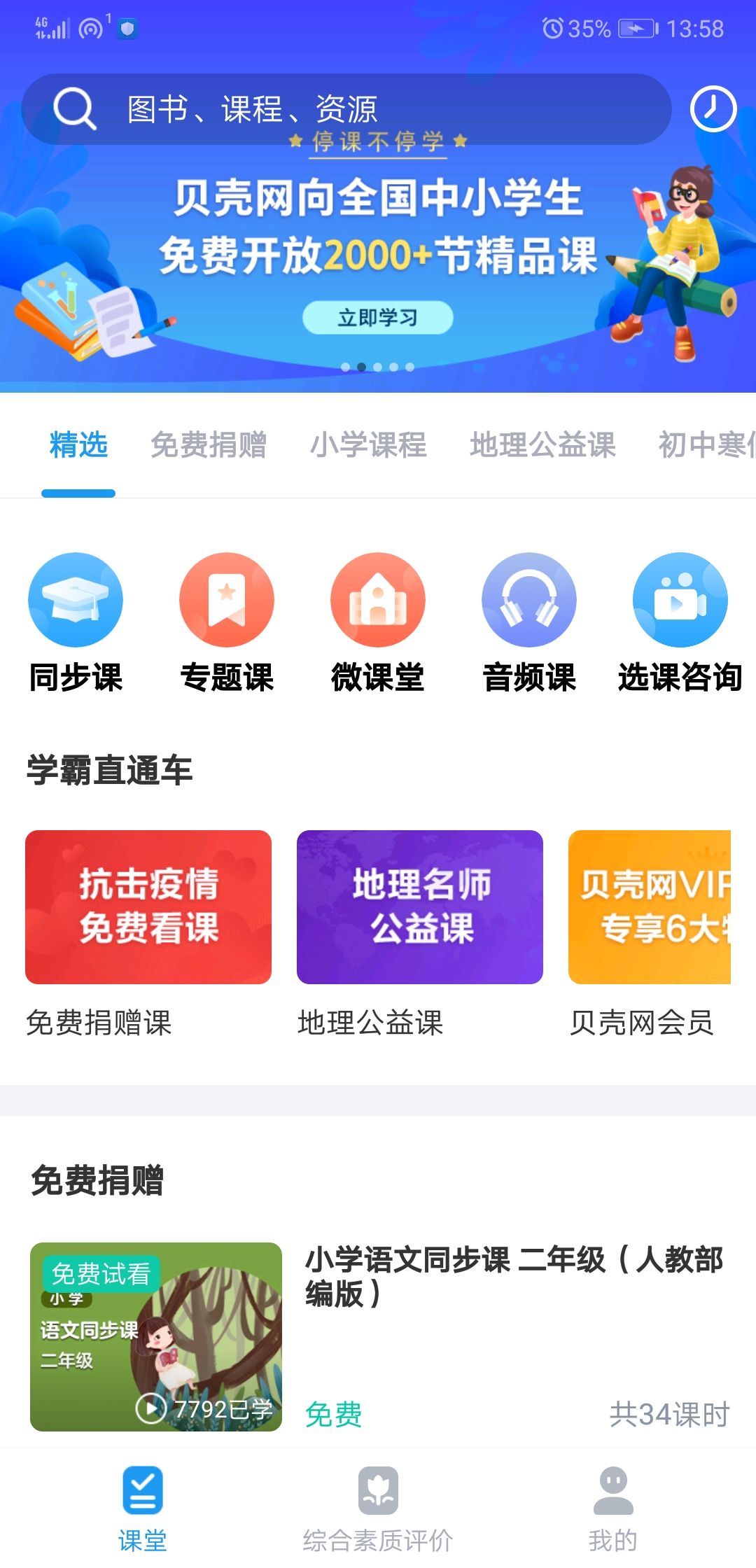The image size is (756, 1568).
Task: Select the 精选 top tab
Action: click(78, 445)
